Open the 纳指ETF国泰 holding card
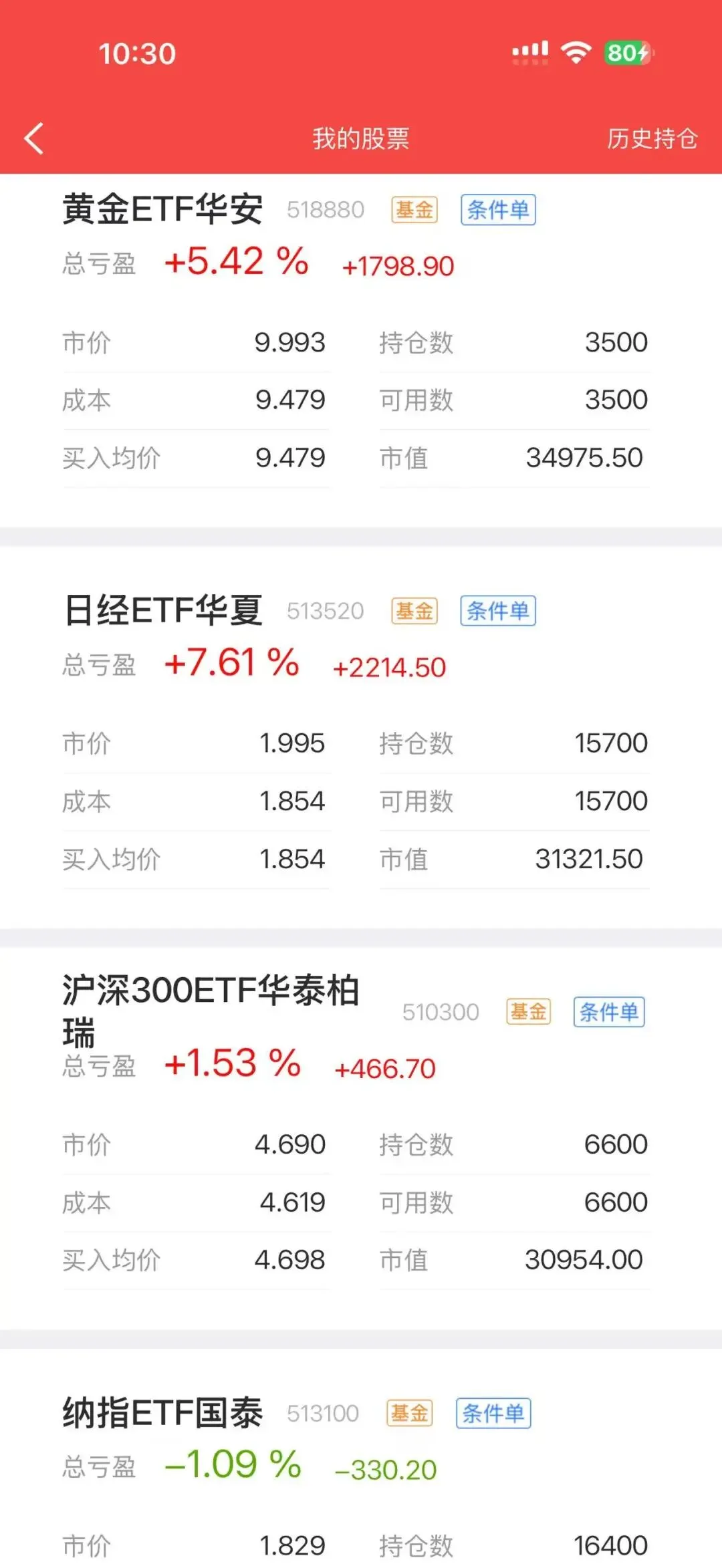The width and height of the screenshot is (722, 1568). pyautogui.click(x=361, y=1458)
